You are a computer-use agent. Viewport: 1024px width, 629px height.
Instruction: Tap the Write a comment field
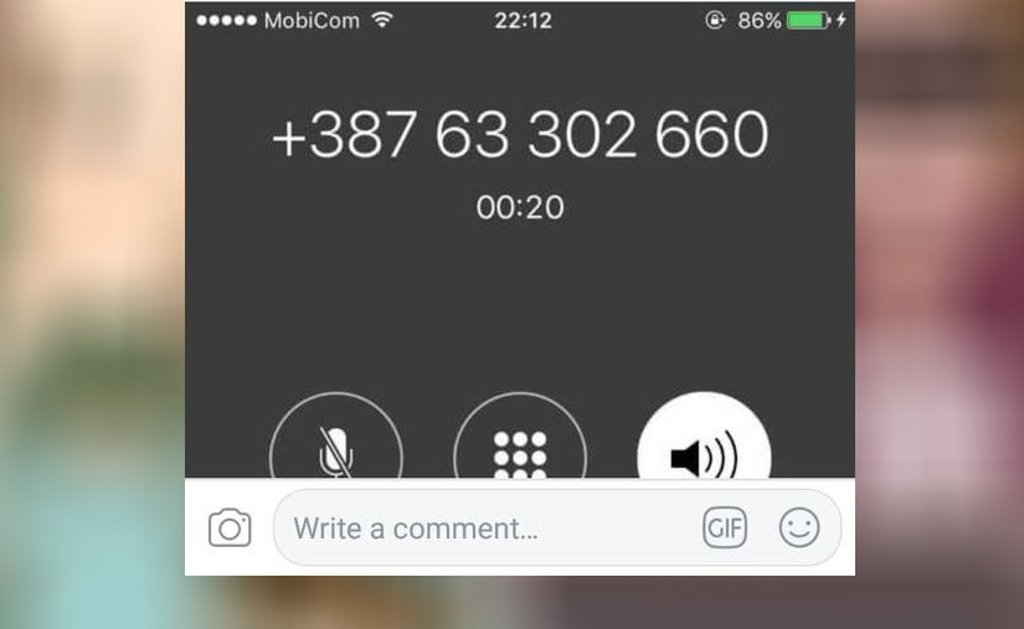click(480, 528)
